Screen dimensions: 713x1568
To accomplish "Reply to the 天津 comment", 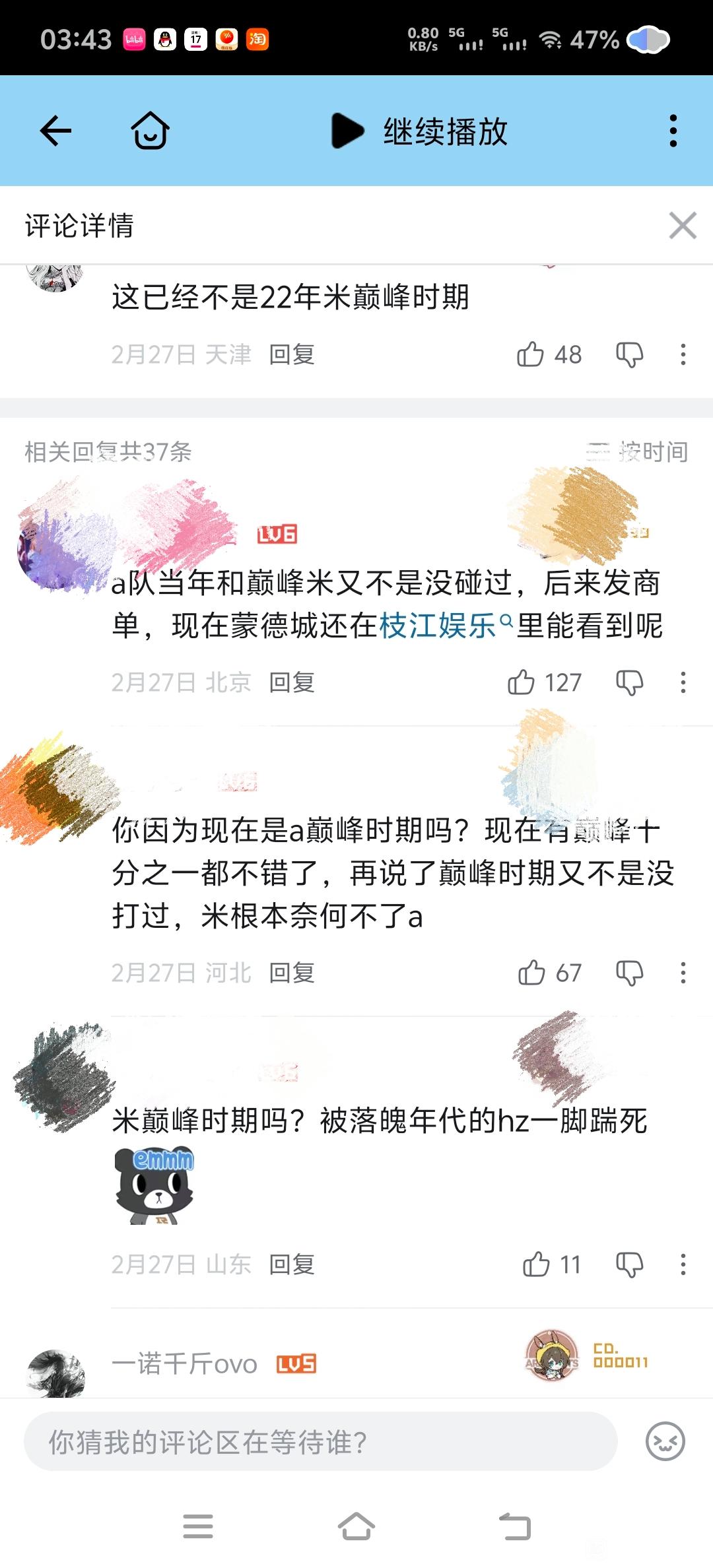I will point(292,355).
